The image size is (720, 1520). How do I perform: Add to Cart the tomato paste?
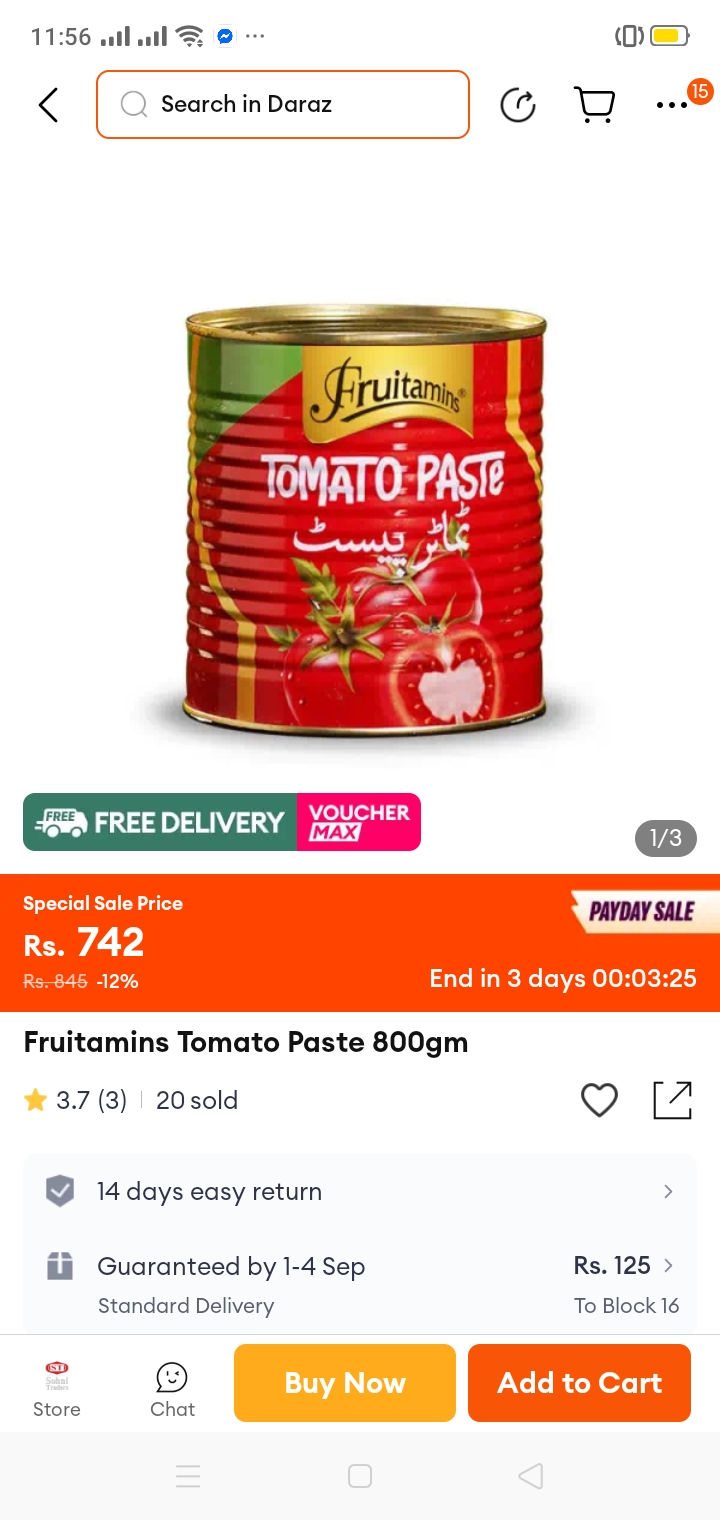tap(579, 1383)
